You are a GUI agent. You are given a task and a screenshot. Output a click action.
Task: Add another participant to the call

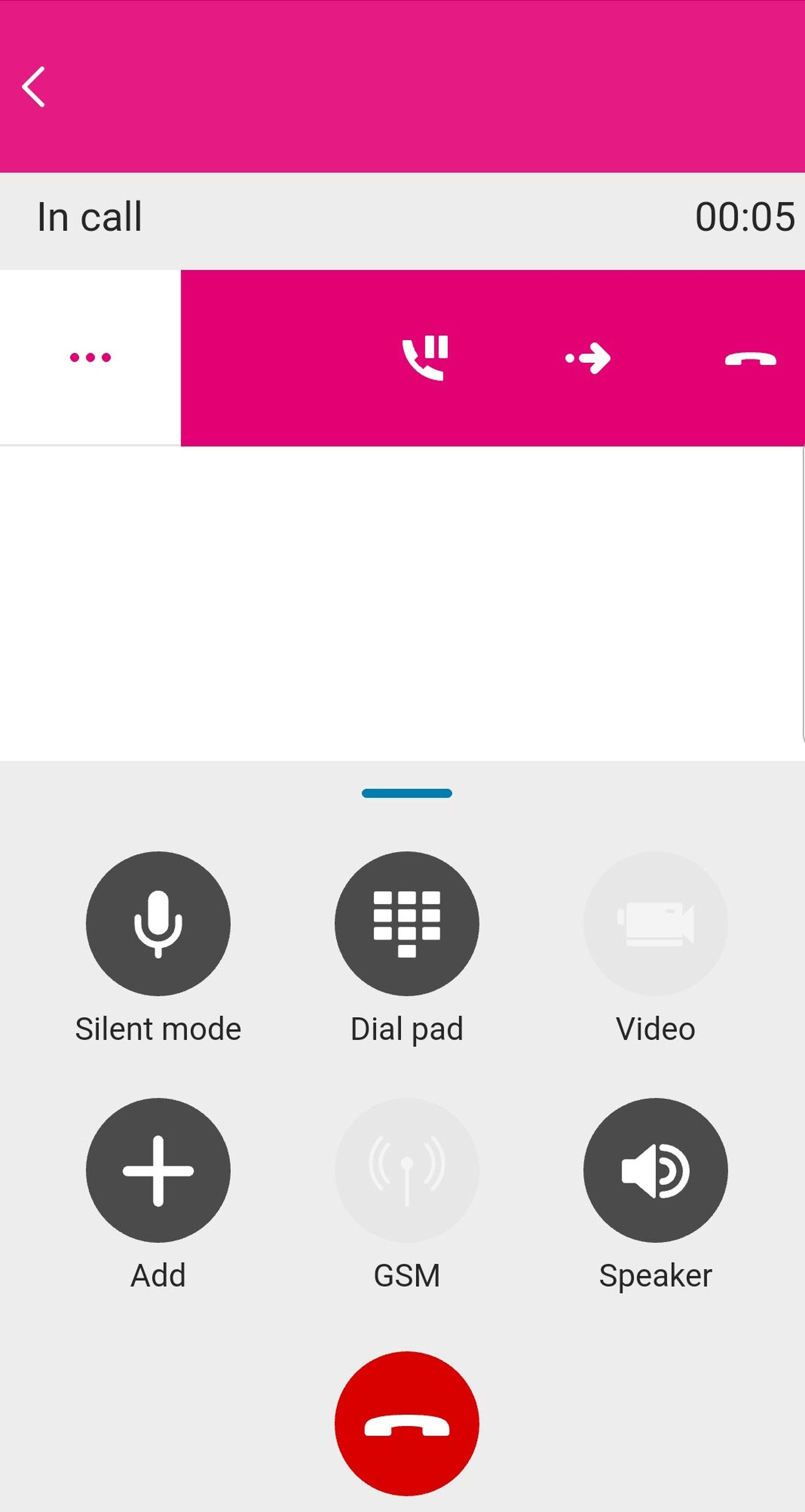pyautogui.click(x=158, y=1171)
